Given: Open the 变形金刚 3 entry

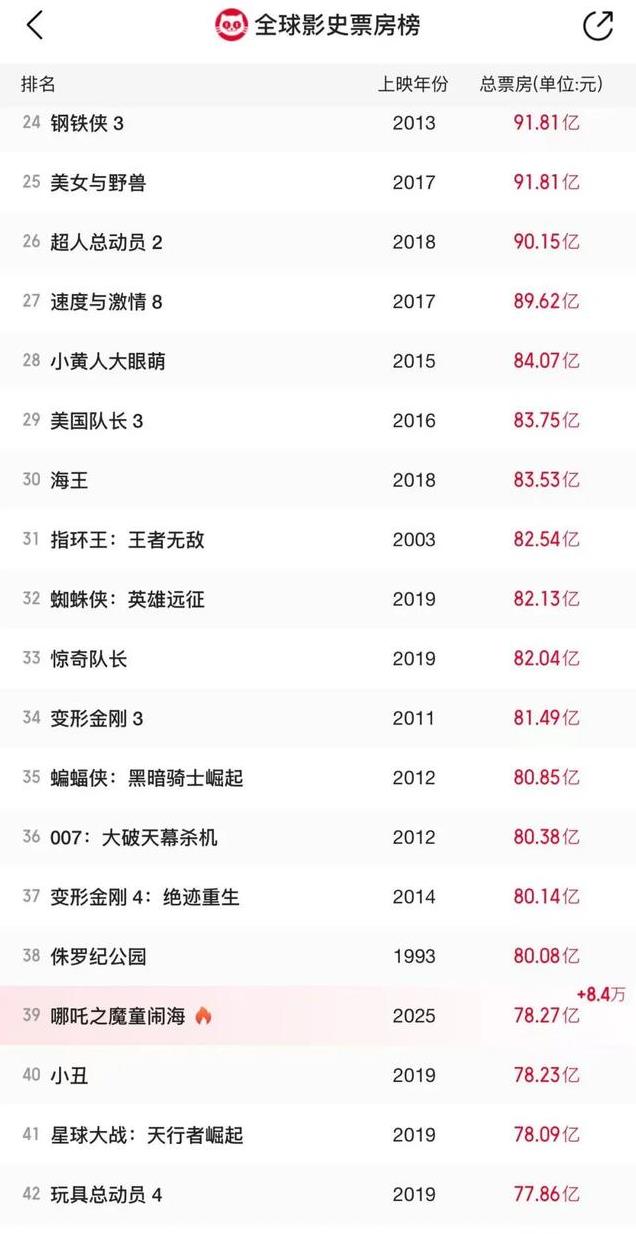Looking at the screenshot, I should 318,718.
